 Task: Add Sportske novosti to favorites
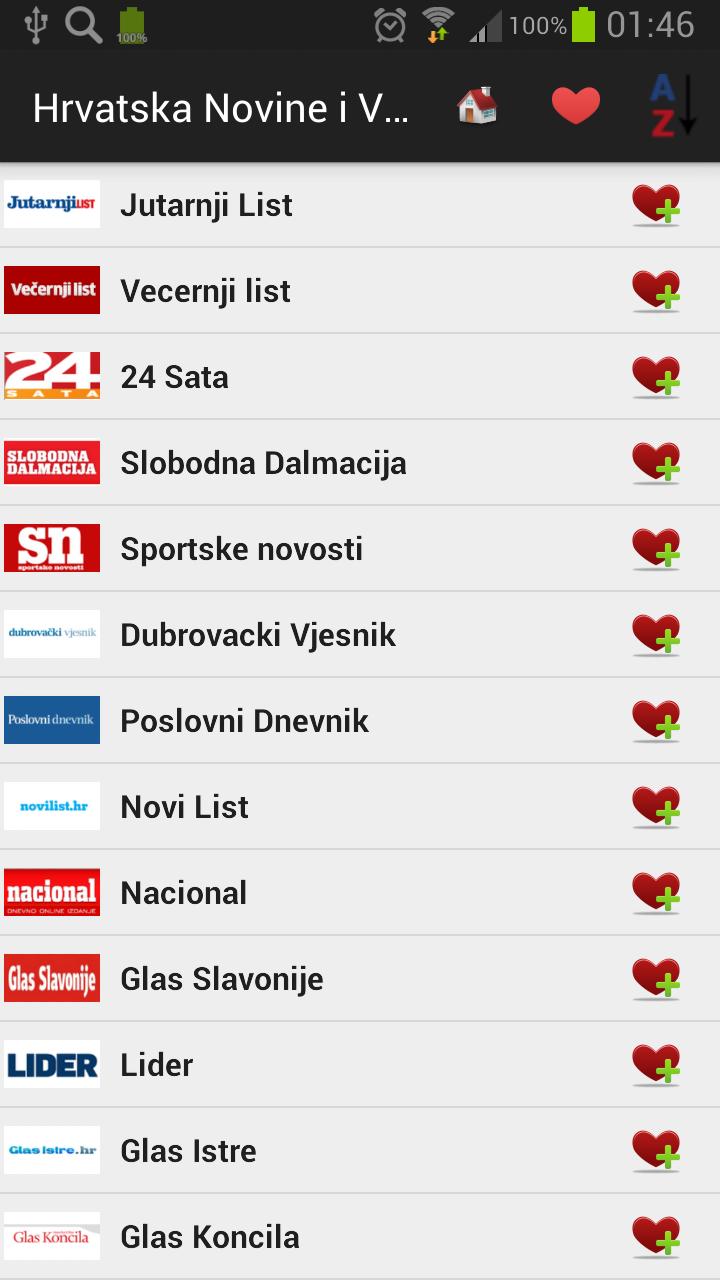656,550
